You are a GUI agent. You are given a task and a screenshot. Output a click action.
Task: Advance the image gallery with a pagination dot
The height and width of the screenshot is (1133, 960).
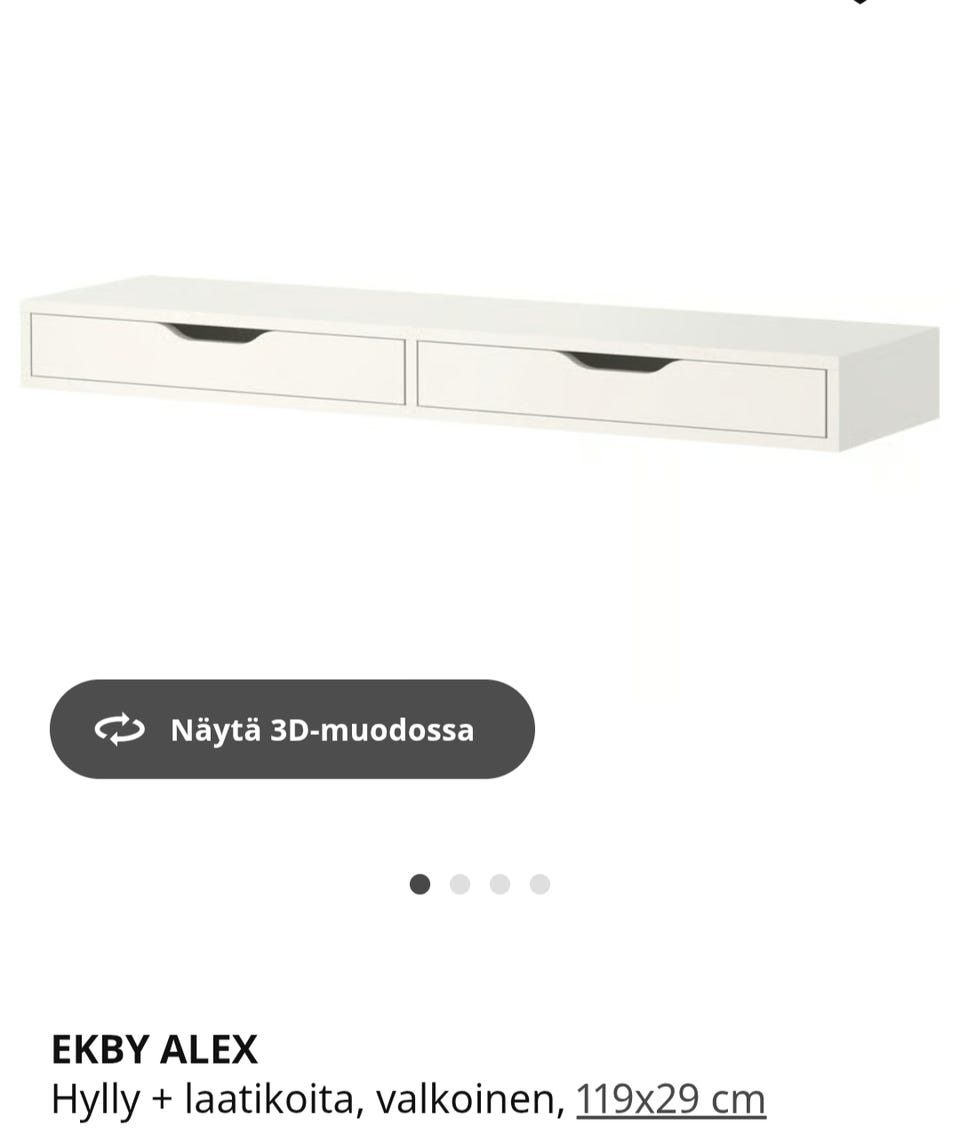coord(460,884)
